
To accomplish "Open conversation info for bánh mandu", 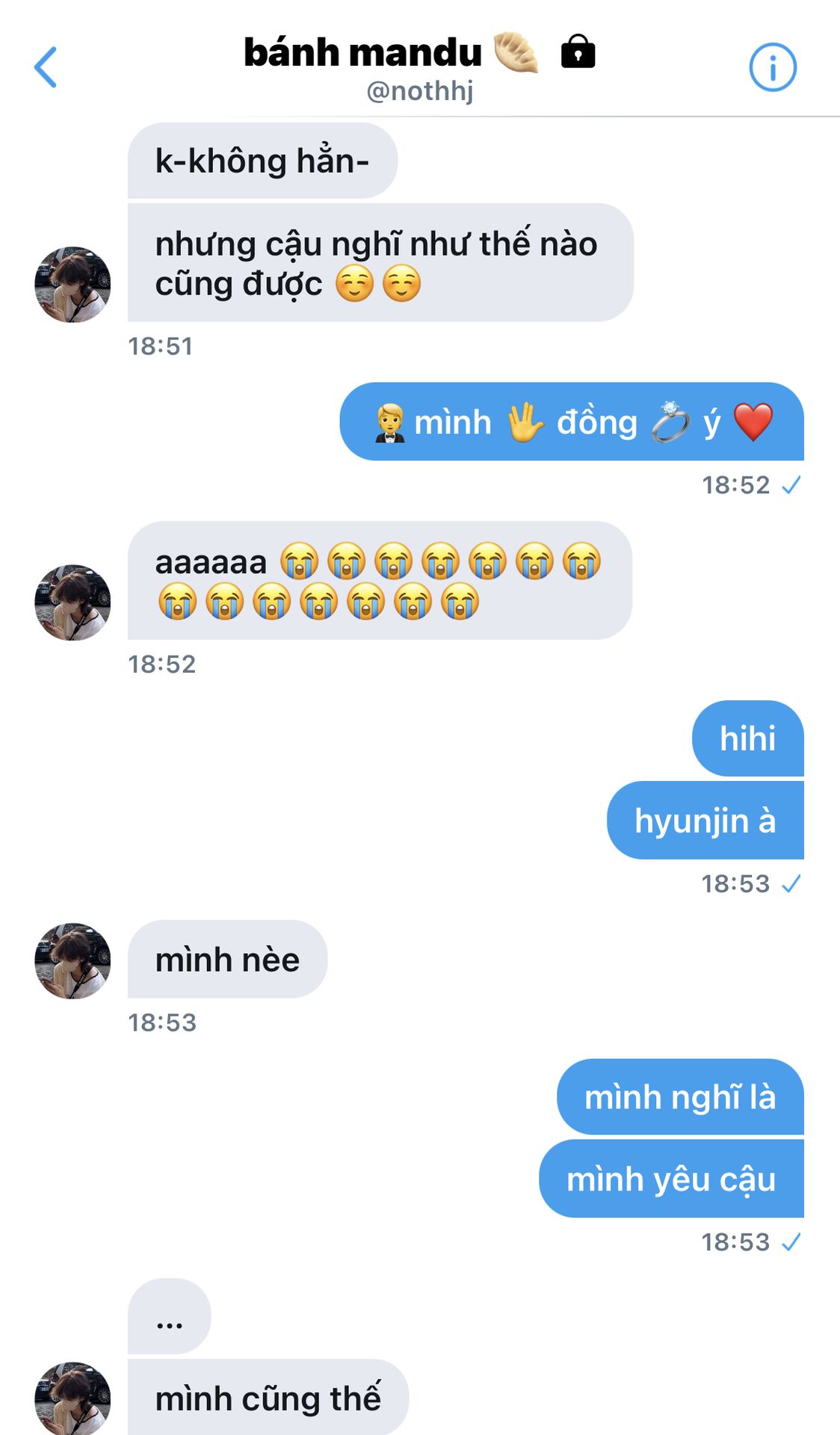I will (773, 67).
